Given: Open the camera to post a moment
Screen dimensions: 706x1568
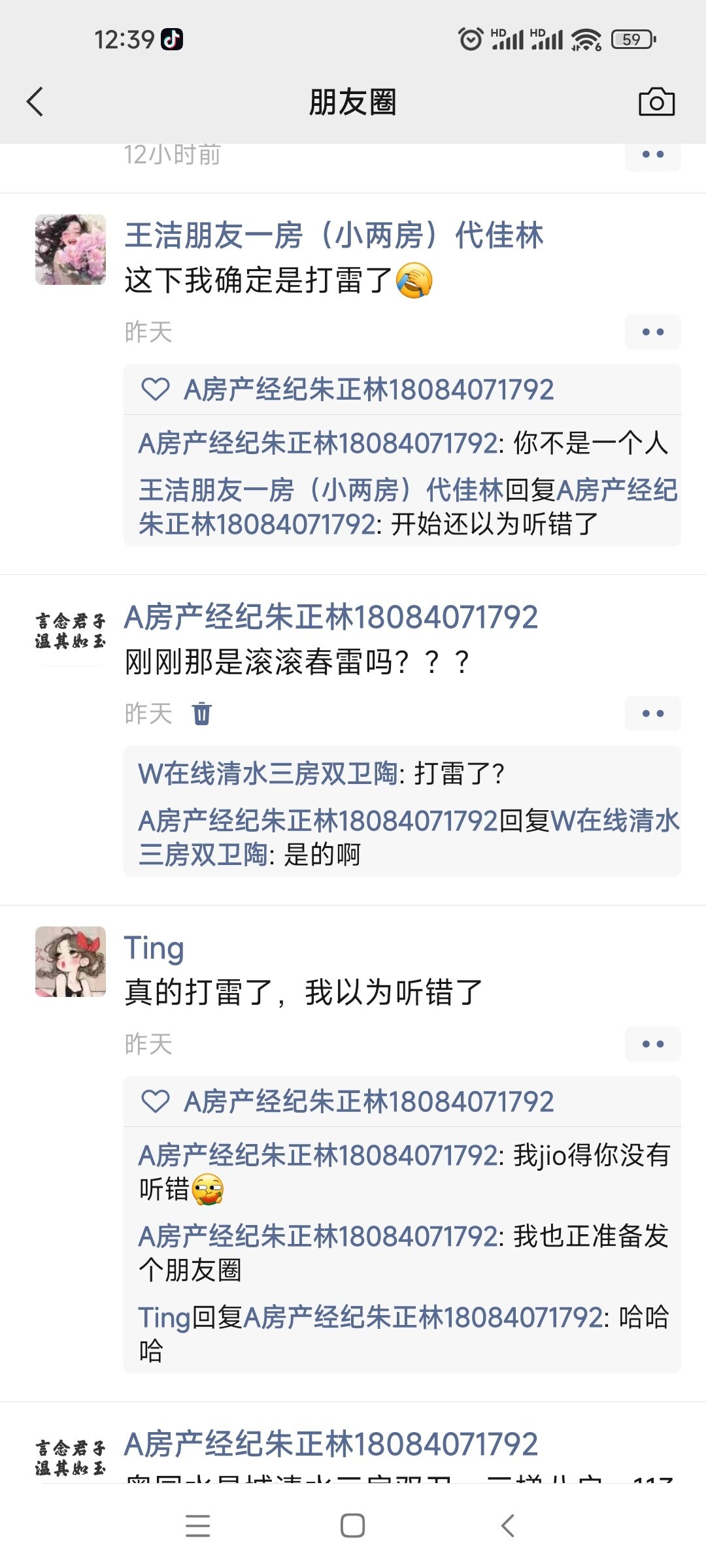Looking at the screenshot, I should point(656,102).
